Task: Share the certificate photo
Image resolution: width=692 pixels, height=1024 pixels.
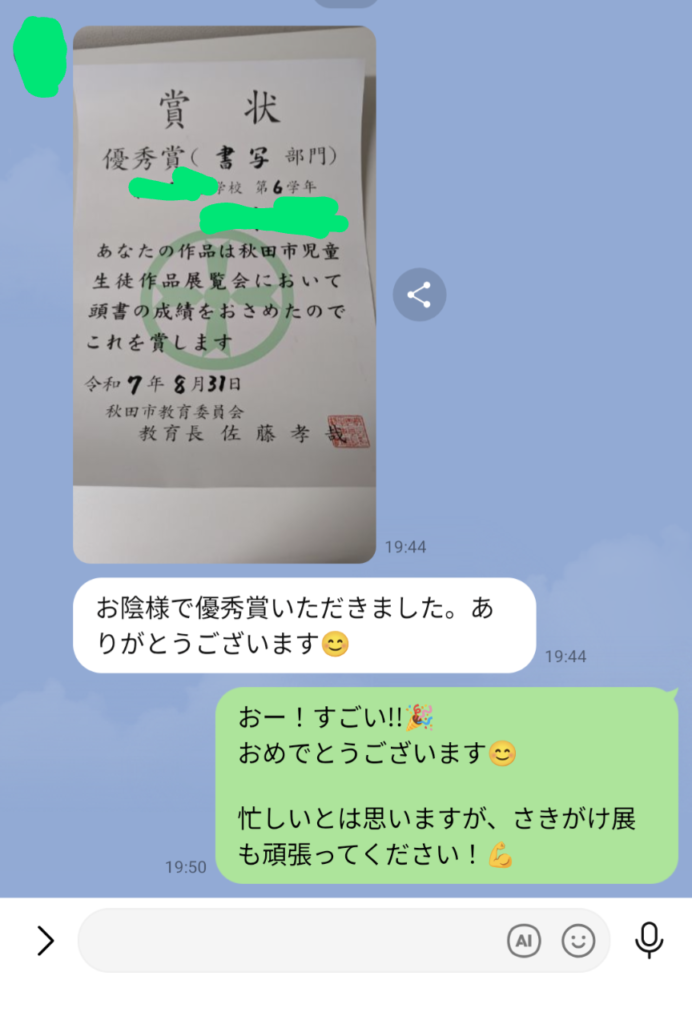Action: (419, 295)
